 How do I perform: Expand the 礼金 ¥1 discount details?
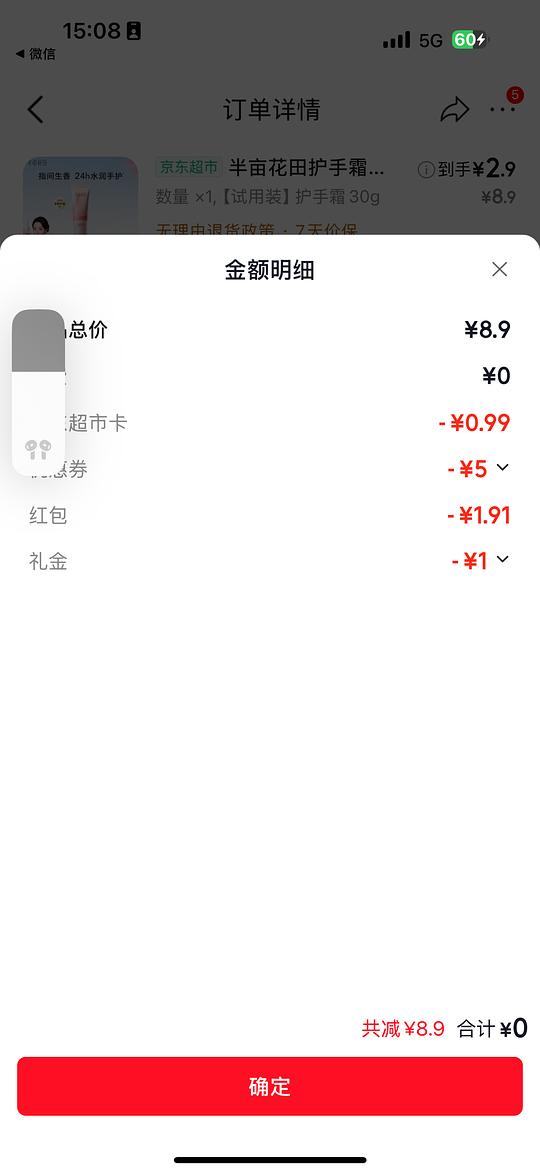503,560
